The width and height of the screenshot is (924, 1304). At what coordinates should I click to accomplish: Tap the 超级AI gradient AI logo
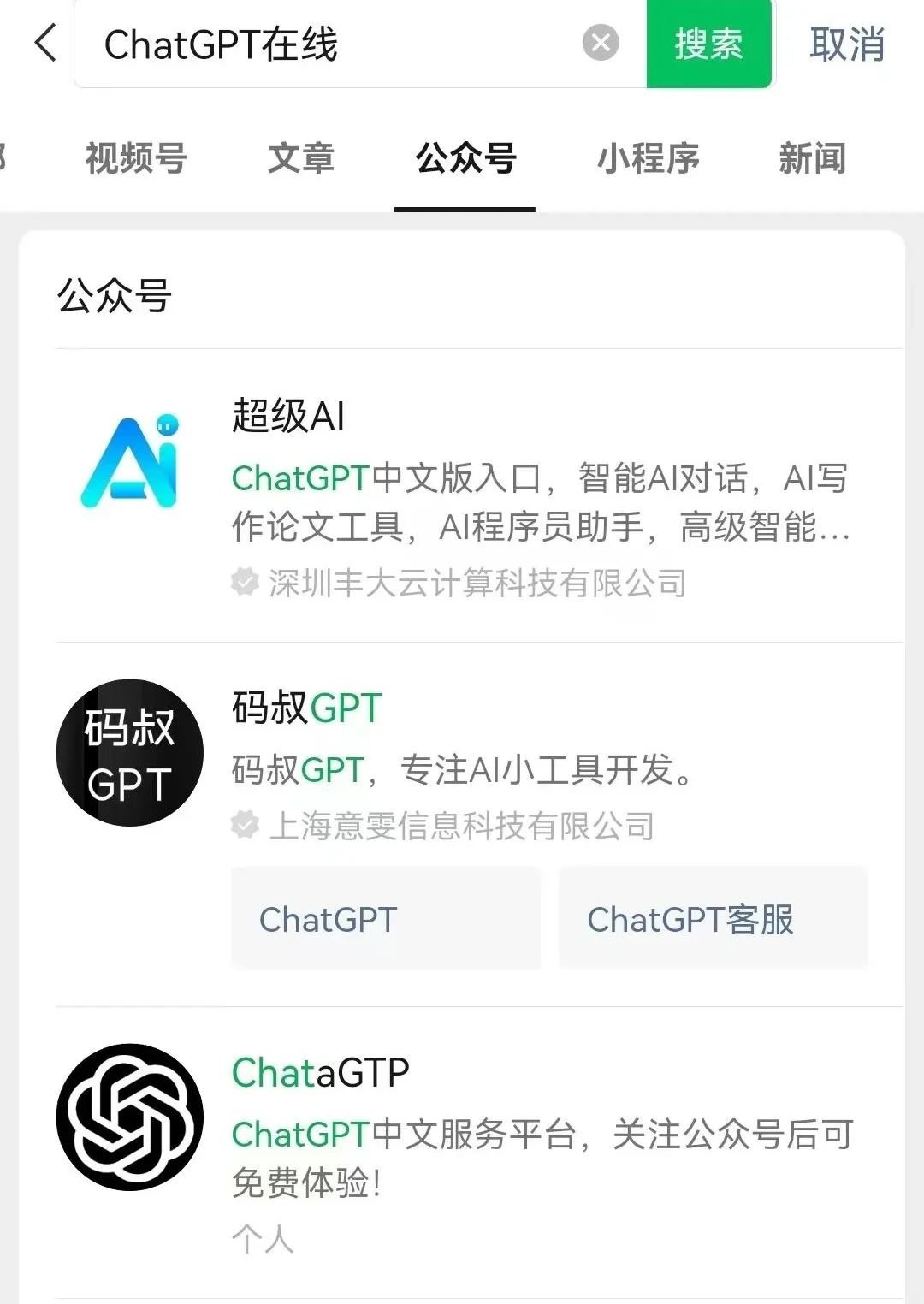point(130,462)
